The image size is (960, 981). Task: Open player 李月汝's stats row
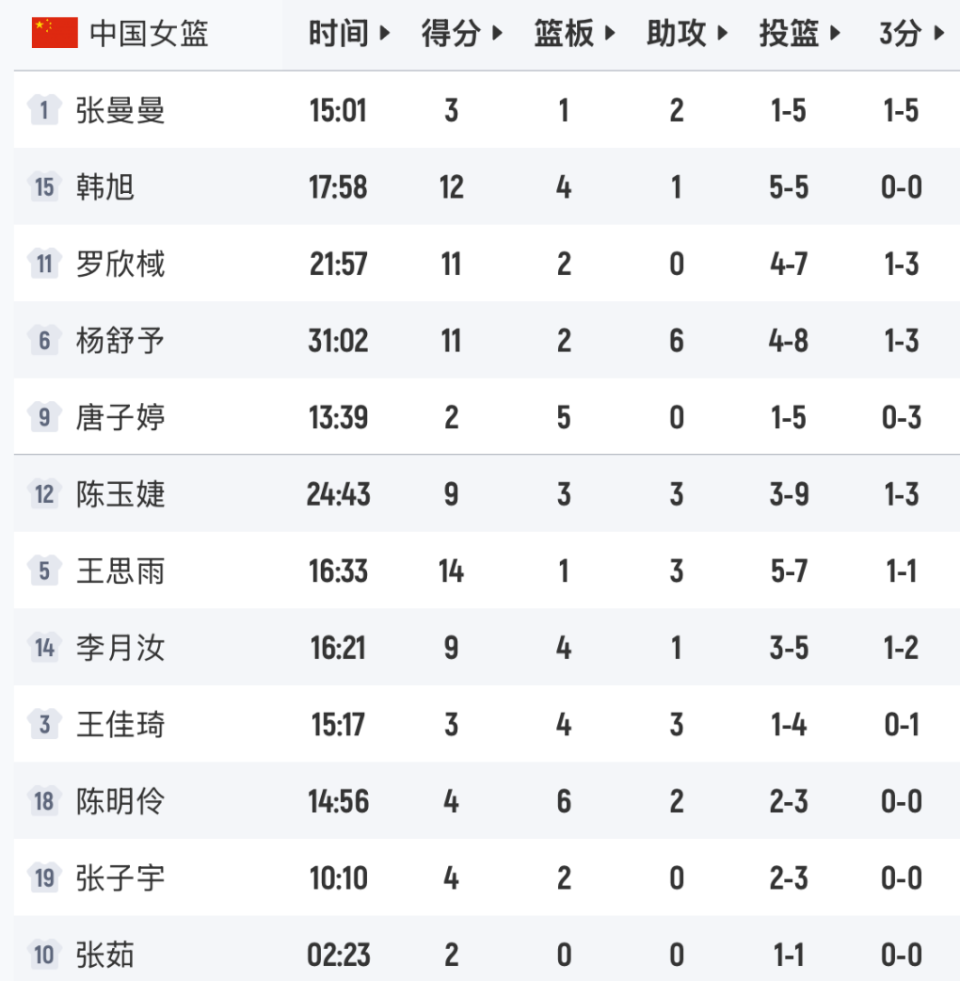[x=120, y=648]
